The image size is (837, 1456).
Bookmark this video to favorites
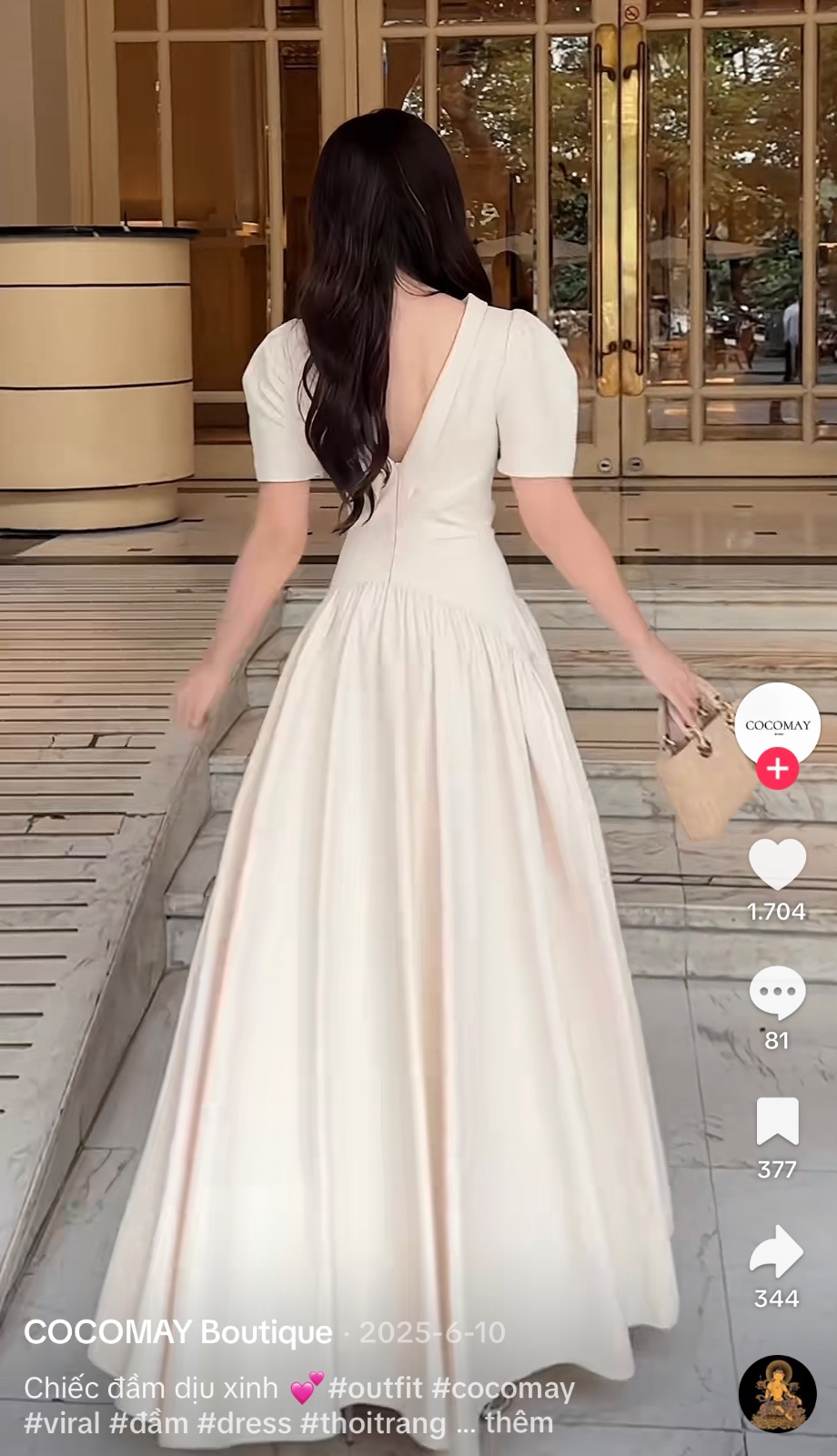[x=777, y=1121]
